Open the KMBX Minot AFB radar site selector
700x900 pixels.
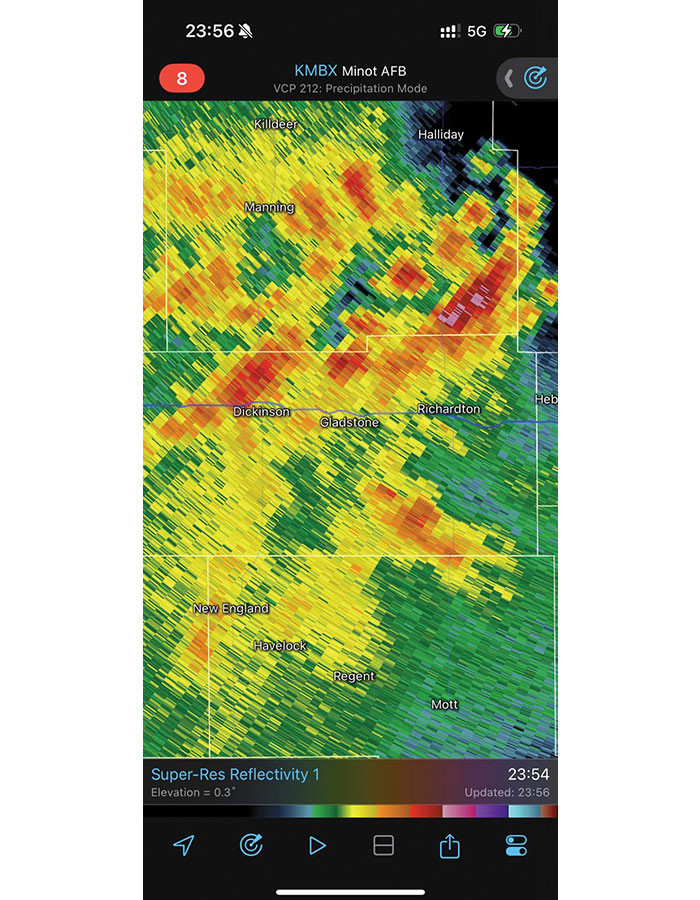[350, 71]
